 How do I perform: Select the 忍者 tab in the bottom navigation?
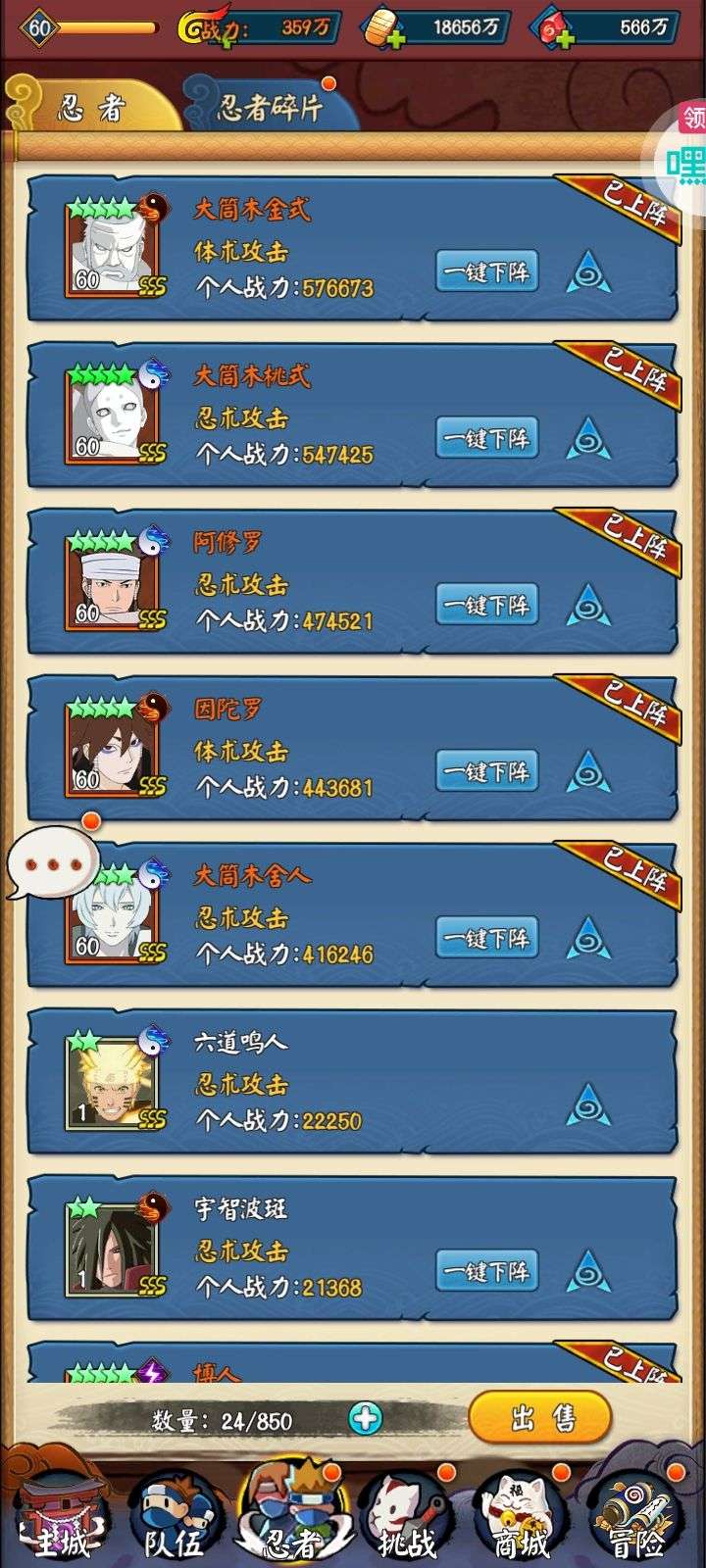tap(291, 1514)
